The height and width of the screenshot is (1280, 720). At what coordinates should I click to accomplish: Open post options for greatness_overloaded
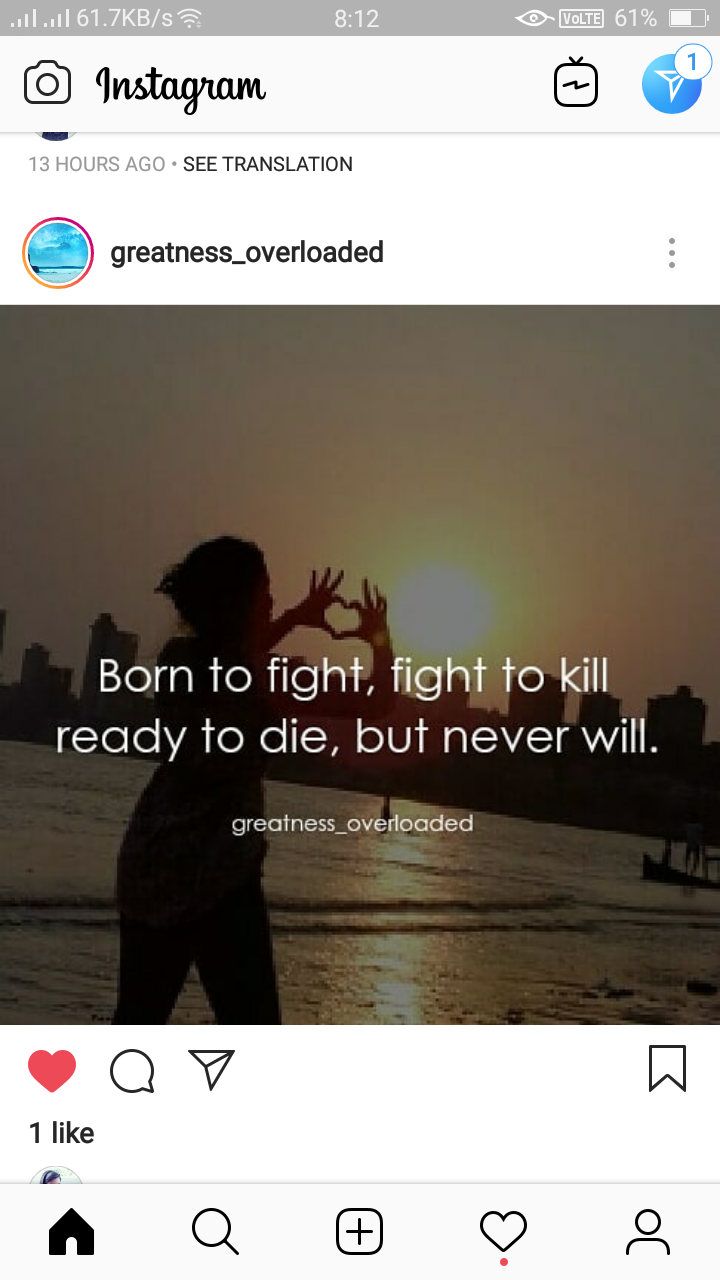click(x=672, y=253)
